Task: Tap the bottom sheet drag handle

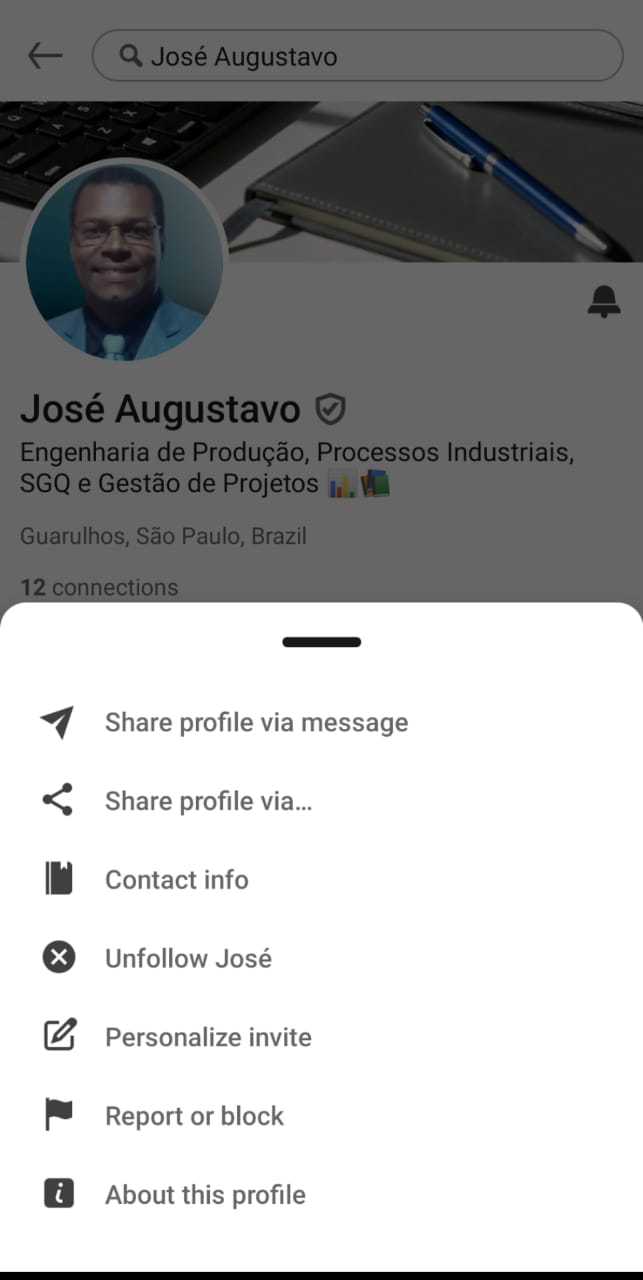Action: click(x=321, y=642)
